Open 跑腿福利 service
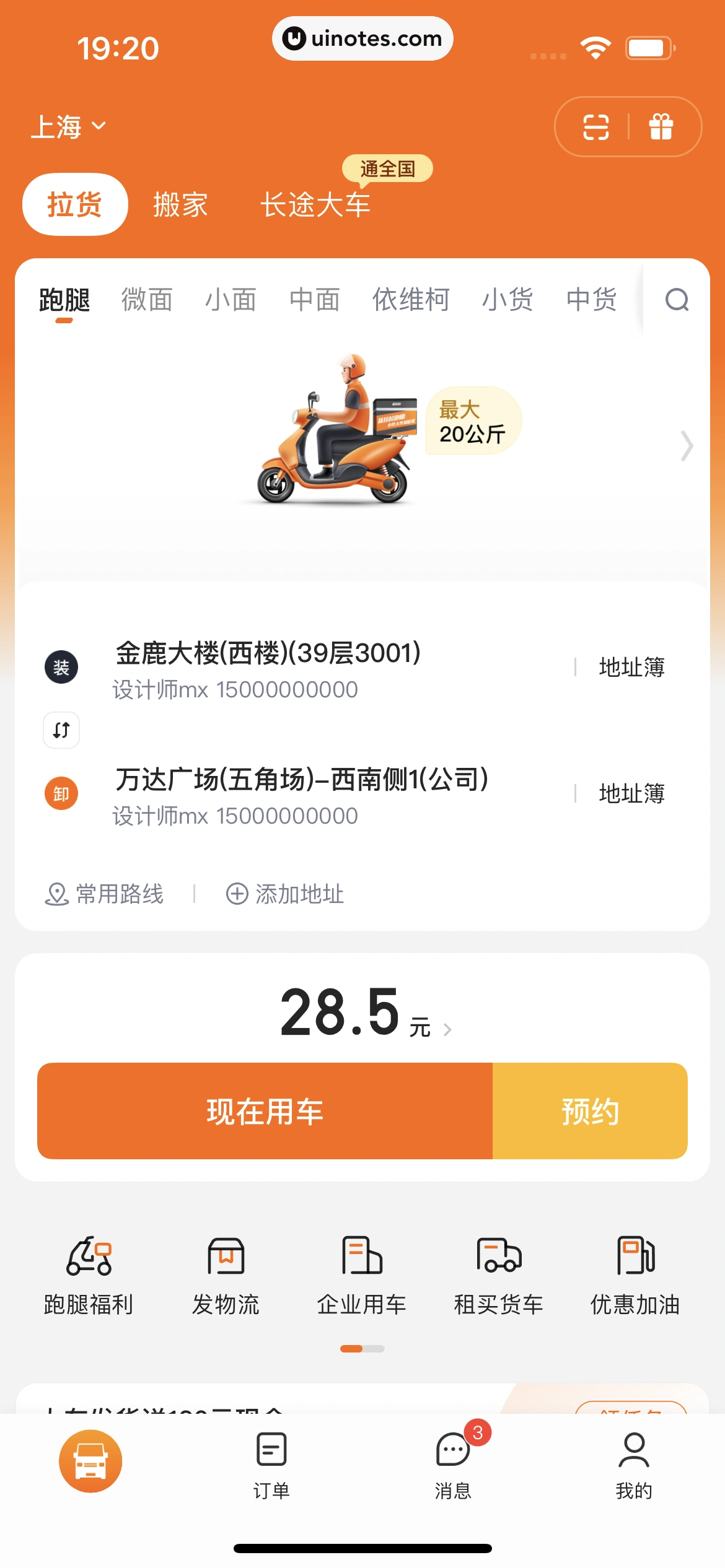 [x=89, y=1277]
